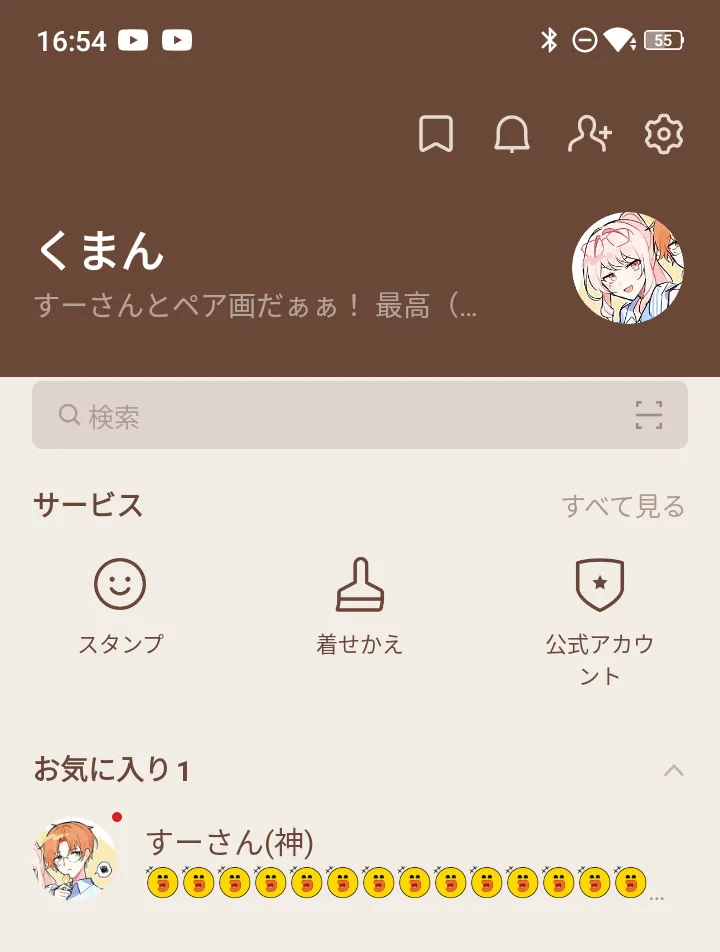The height and width of the screenshot is (952, 720).
Task: Open QR code scanner in search bar
Action: [649, 415]
